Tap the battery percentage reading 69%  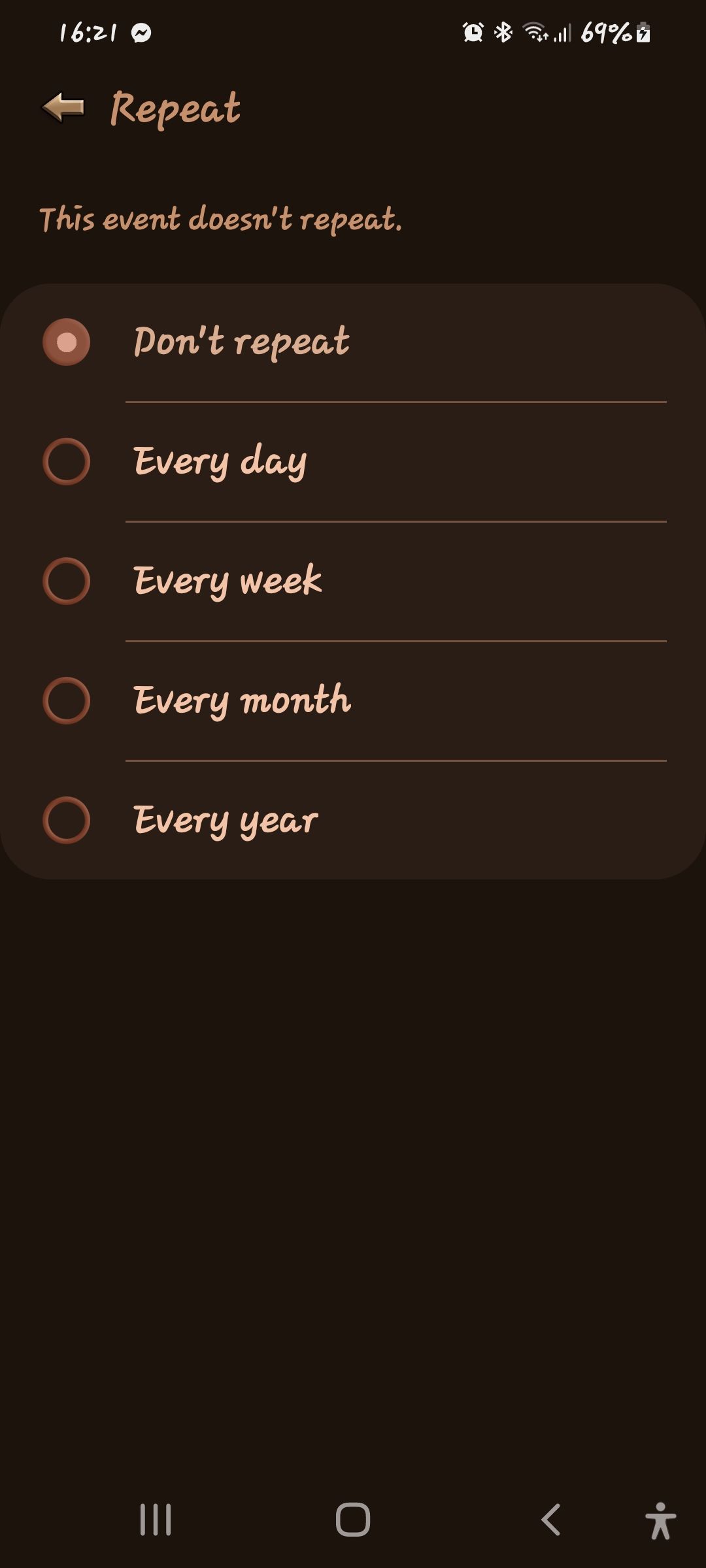coord(605,31)
